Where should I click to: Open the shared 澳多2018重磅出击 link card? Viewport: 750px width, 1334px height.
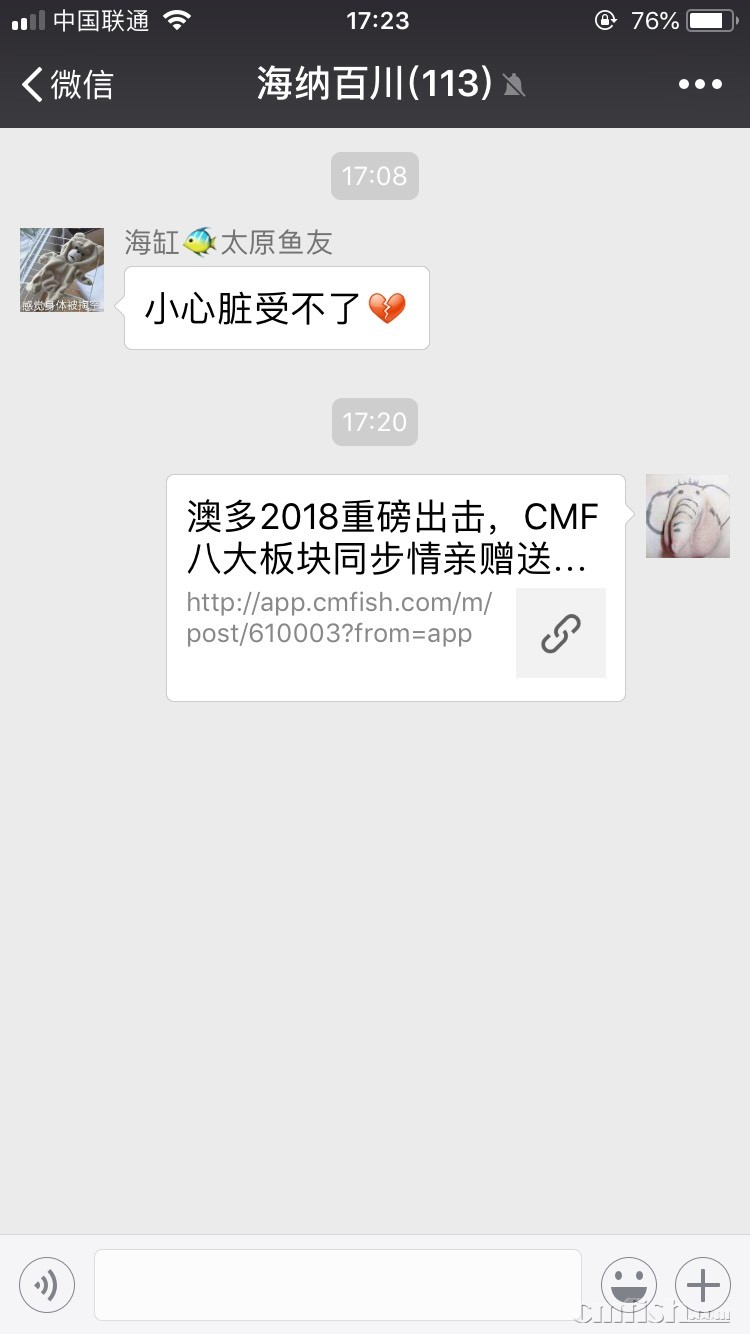(396, 587)
